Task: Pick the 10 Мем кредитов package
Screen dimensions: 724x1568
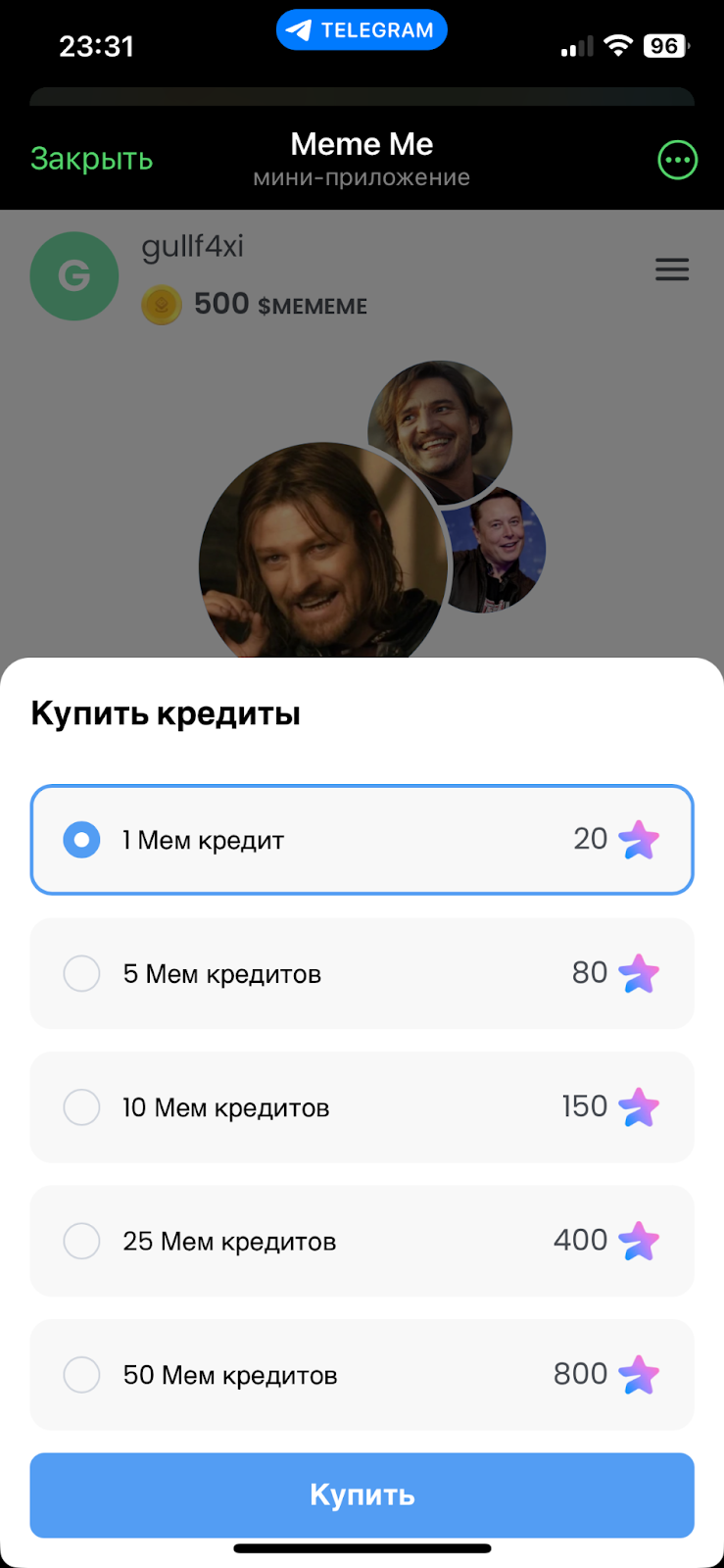Action: (x=362, y=1107)
